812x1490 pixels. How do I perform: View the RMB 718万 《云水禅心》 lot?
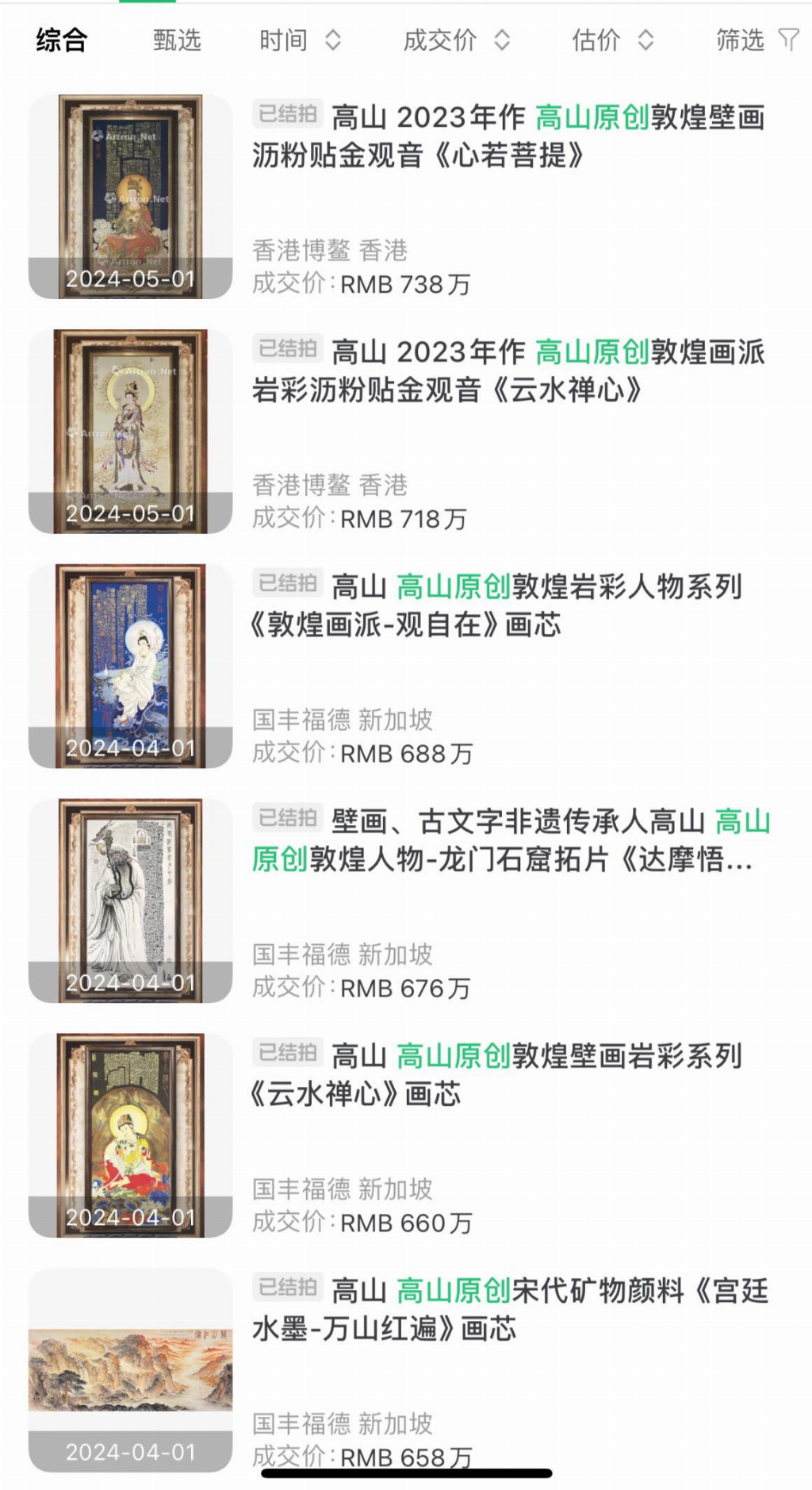507,371
